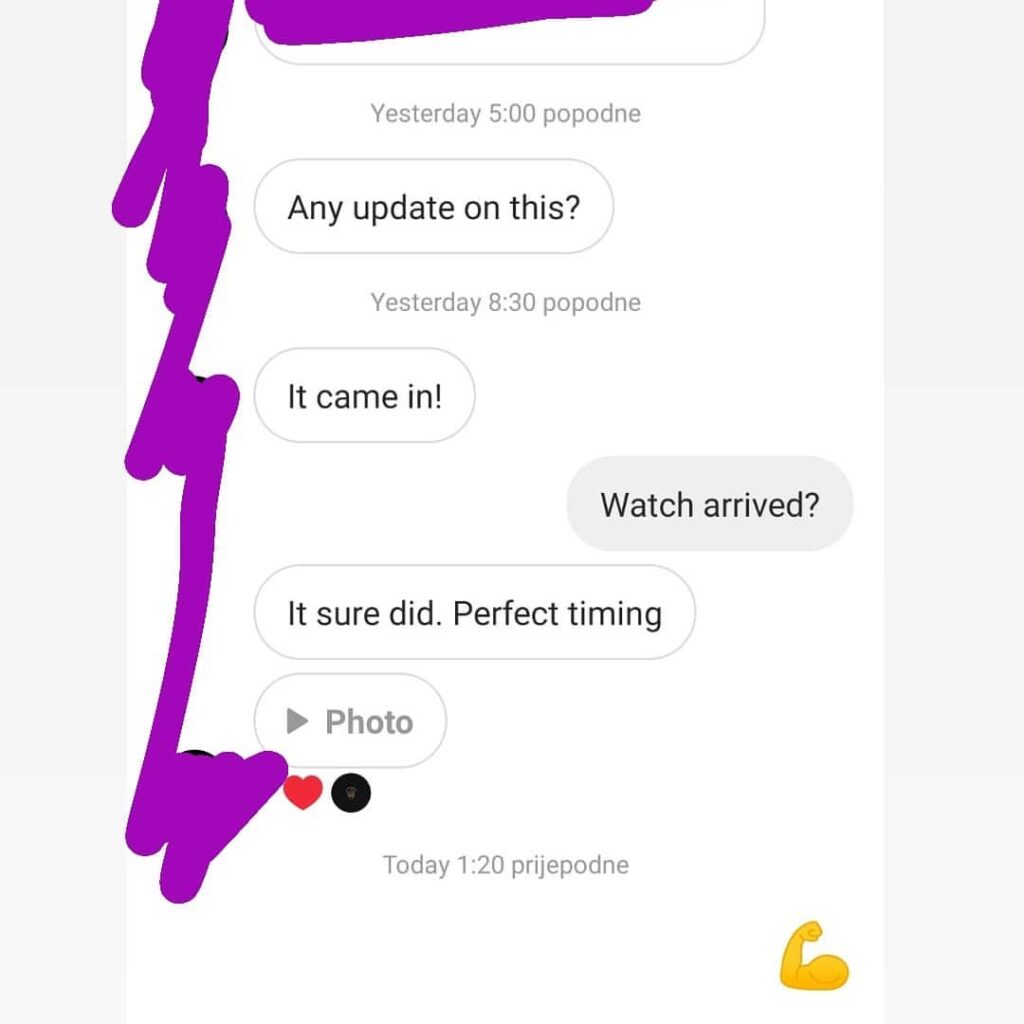View the heart reaction on the photo
This screenshot has width=1024, height=1024.
click(303, 793)
